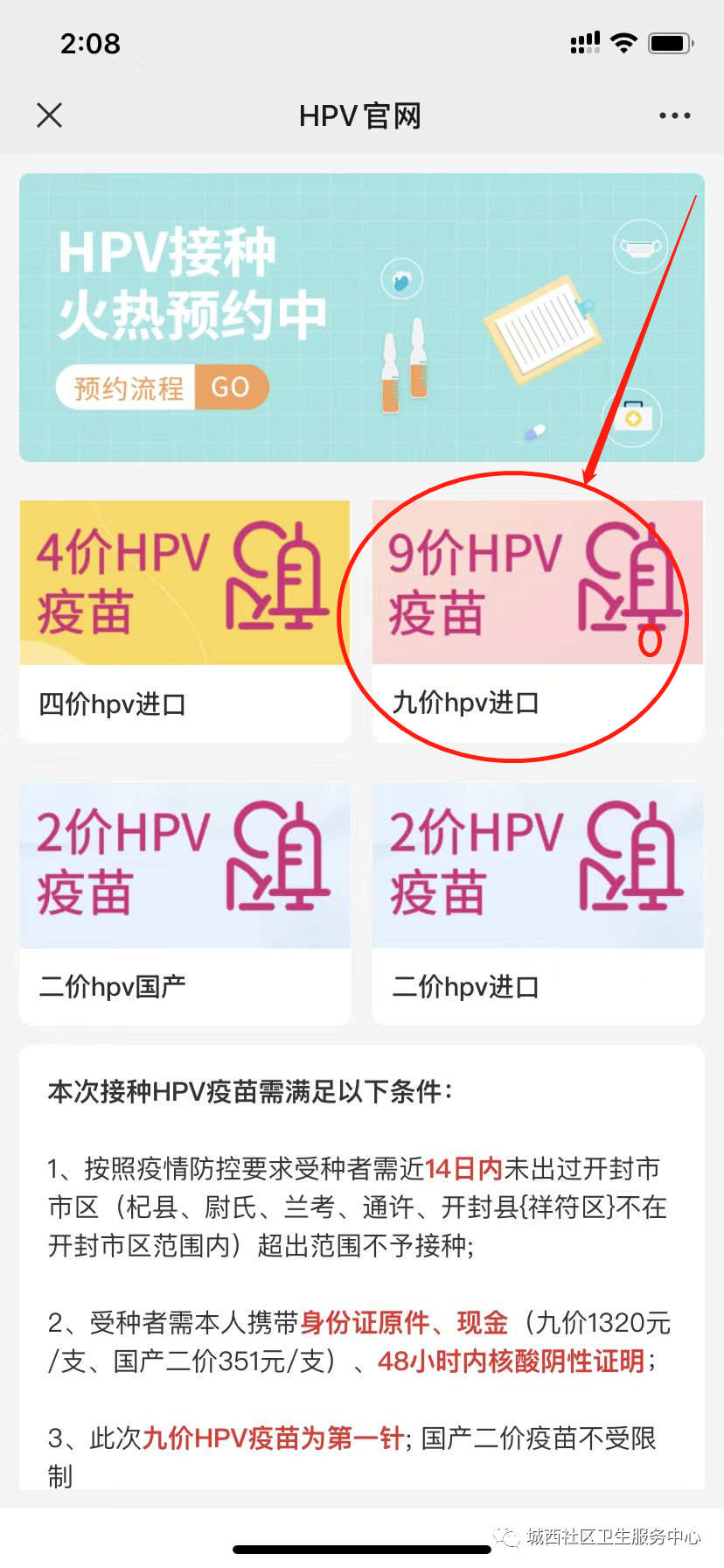Close the HPV官网 page
724x1568 pixels.
[50, 115]
